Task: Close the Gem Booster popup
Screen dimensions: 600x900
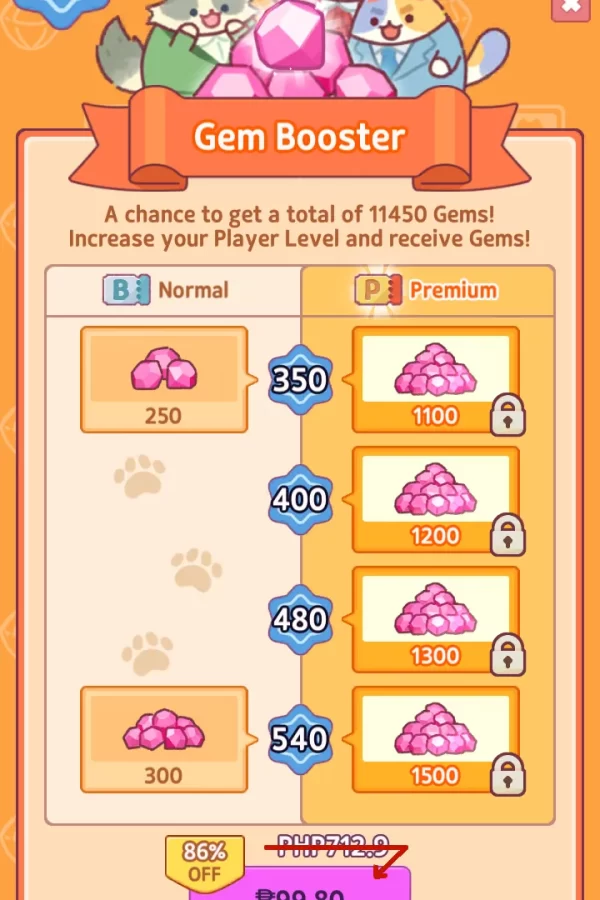Action: point(573,6)
